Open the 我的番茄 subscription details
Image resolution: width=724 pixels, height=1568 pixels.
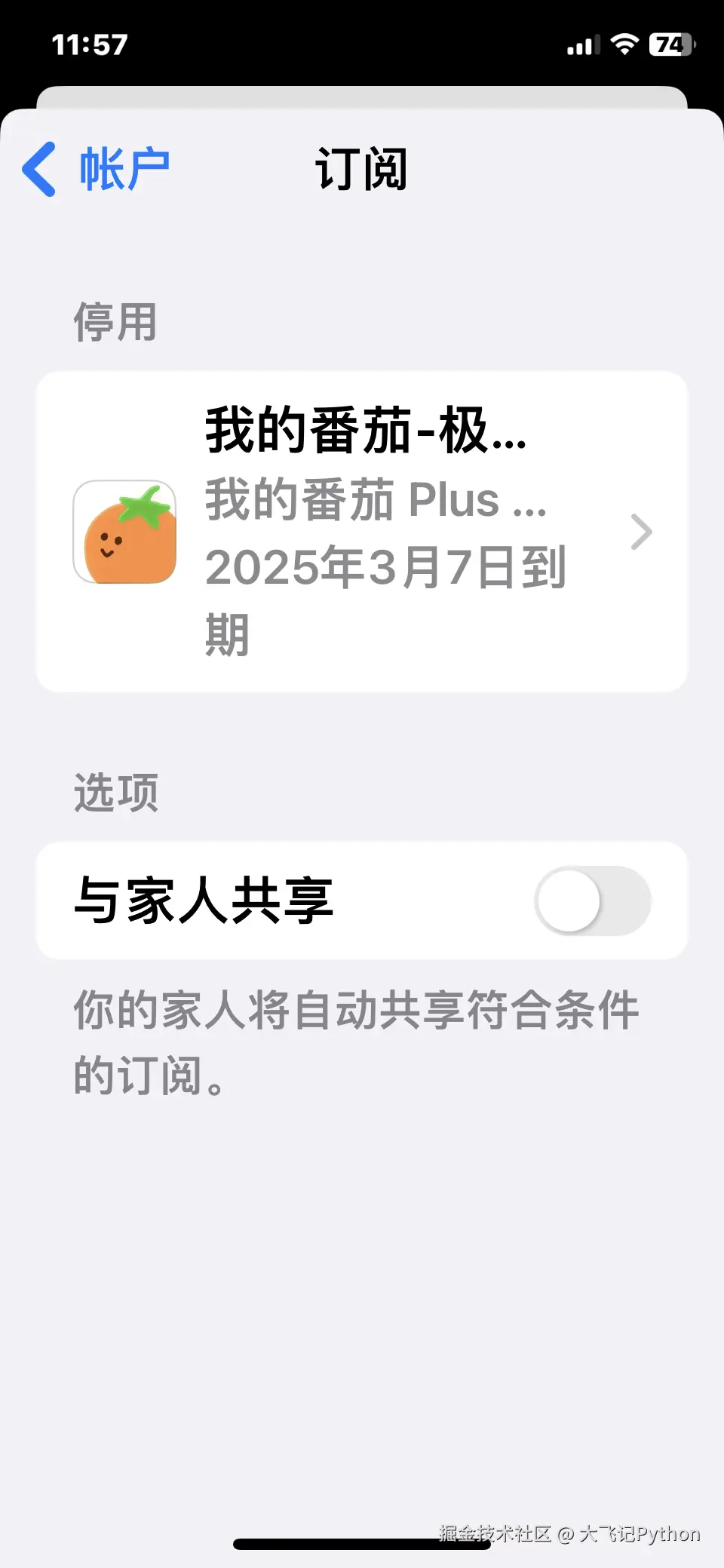coord(362,532)
